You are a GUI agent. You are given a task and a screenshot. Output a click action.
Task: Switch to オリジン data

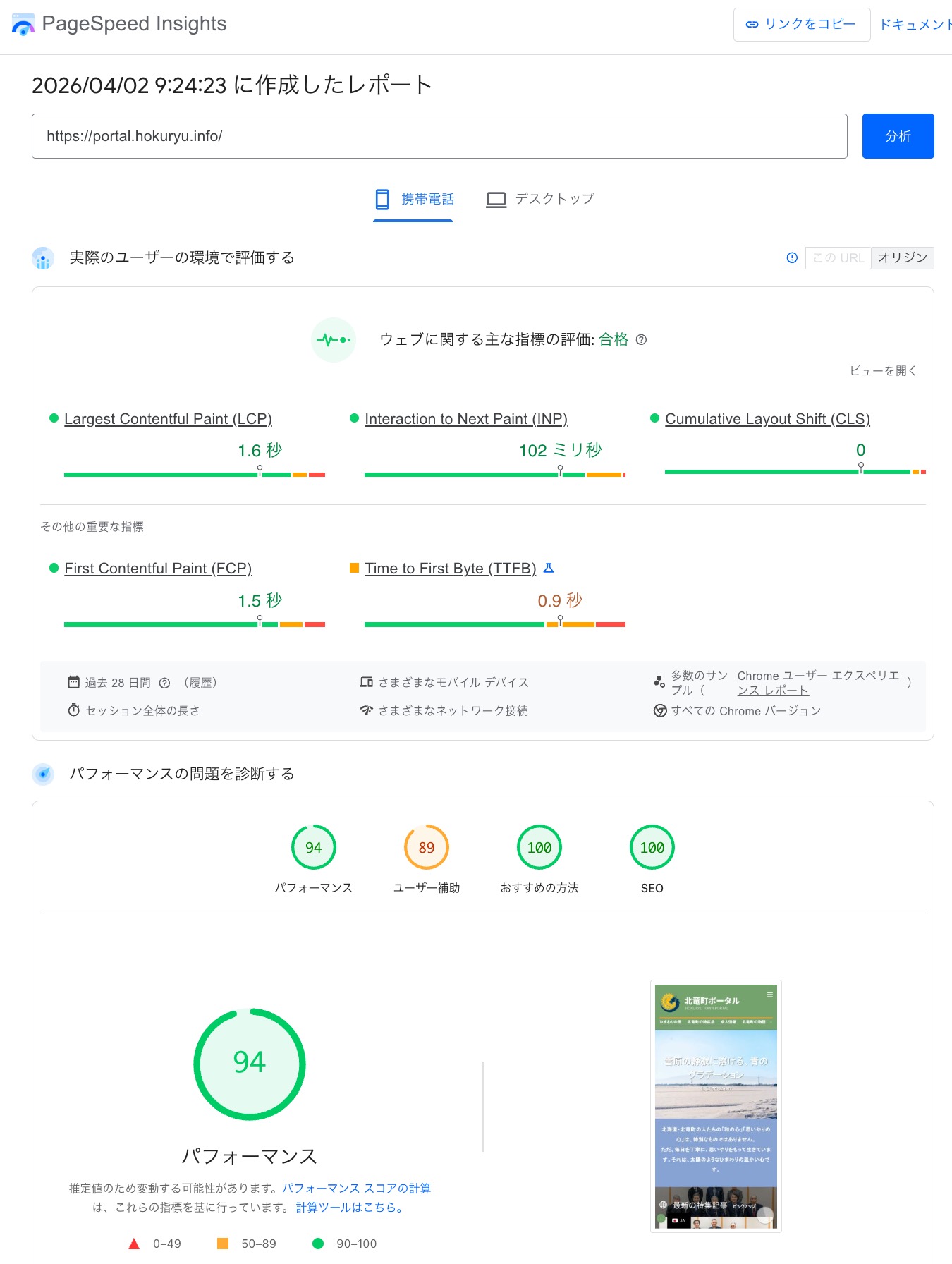[902, 258]
